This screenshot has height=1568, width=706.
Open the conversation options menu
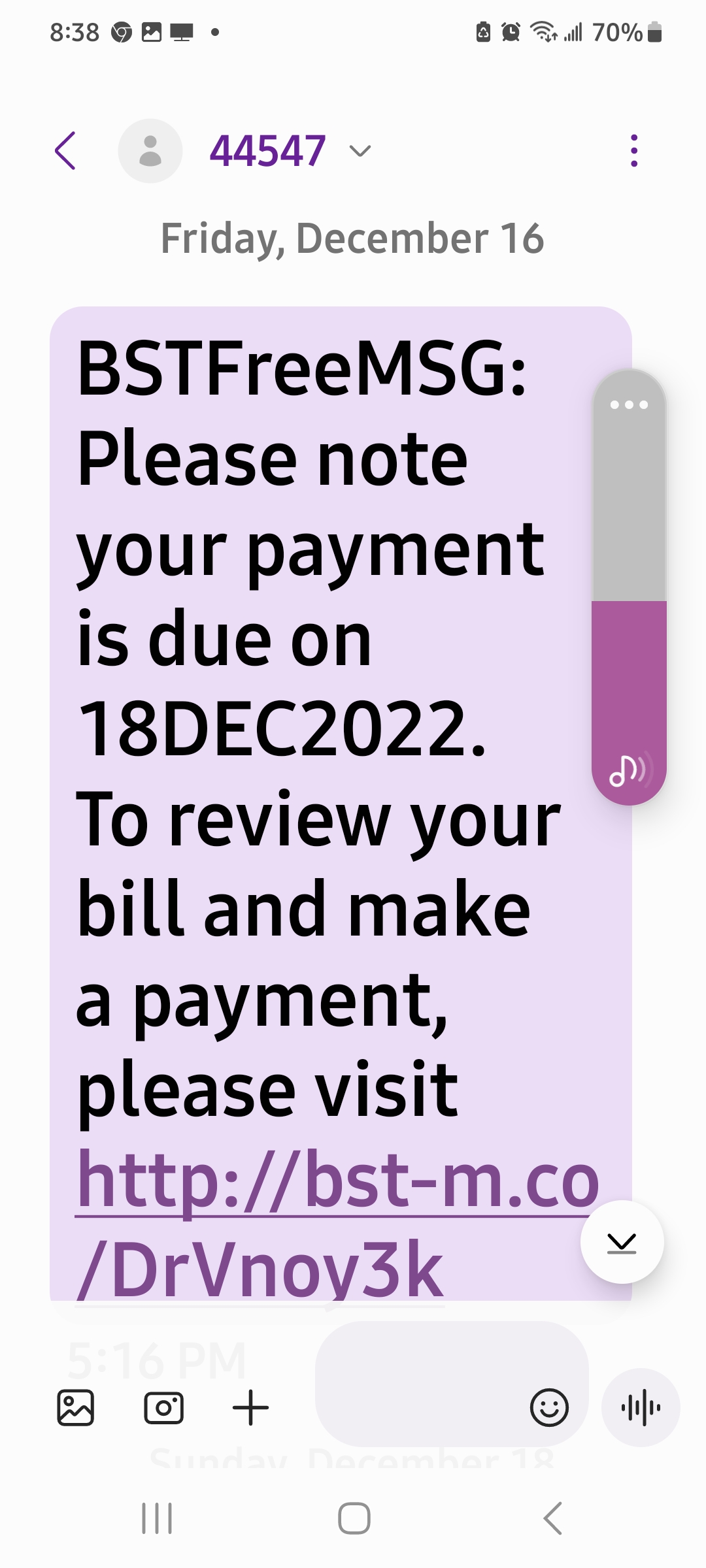pos(633,150)
